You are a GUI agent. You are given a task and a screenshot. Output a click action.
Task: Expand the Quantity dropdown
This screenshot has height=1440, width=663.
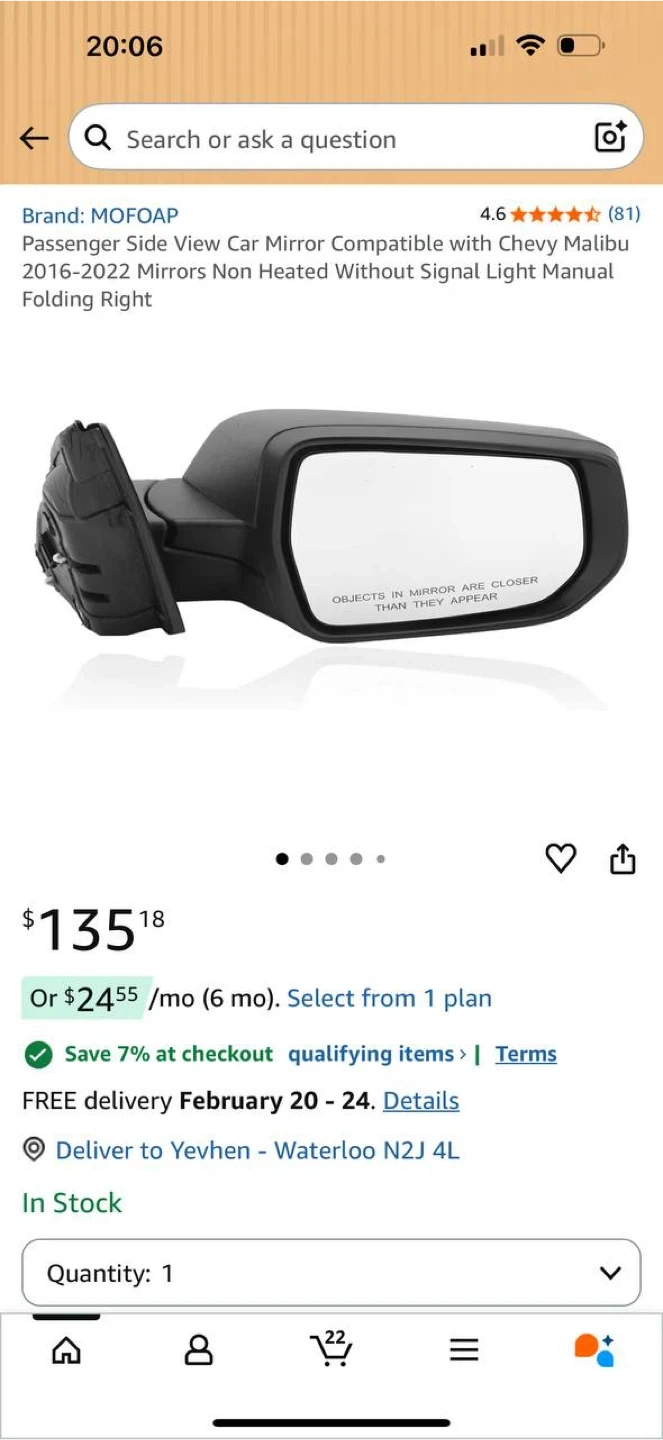click(331, 1273)
